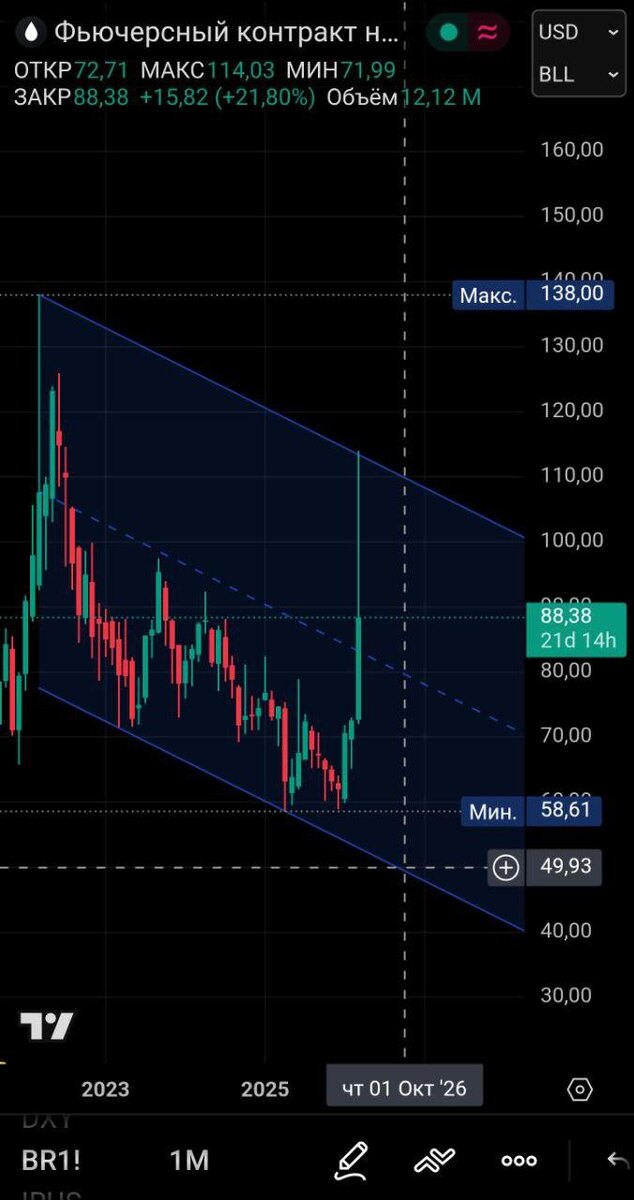Tap the green market status dot
Viewport: 634px width, 1200px height.
tap(449, 33)
